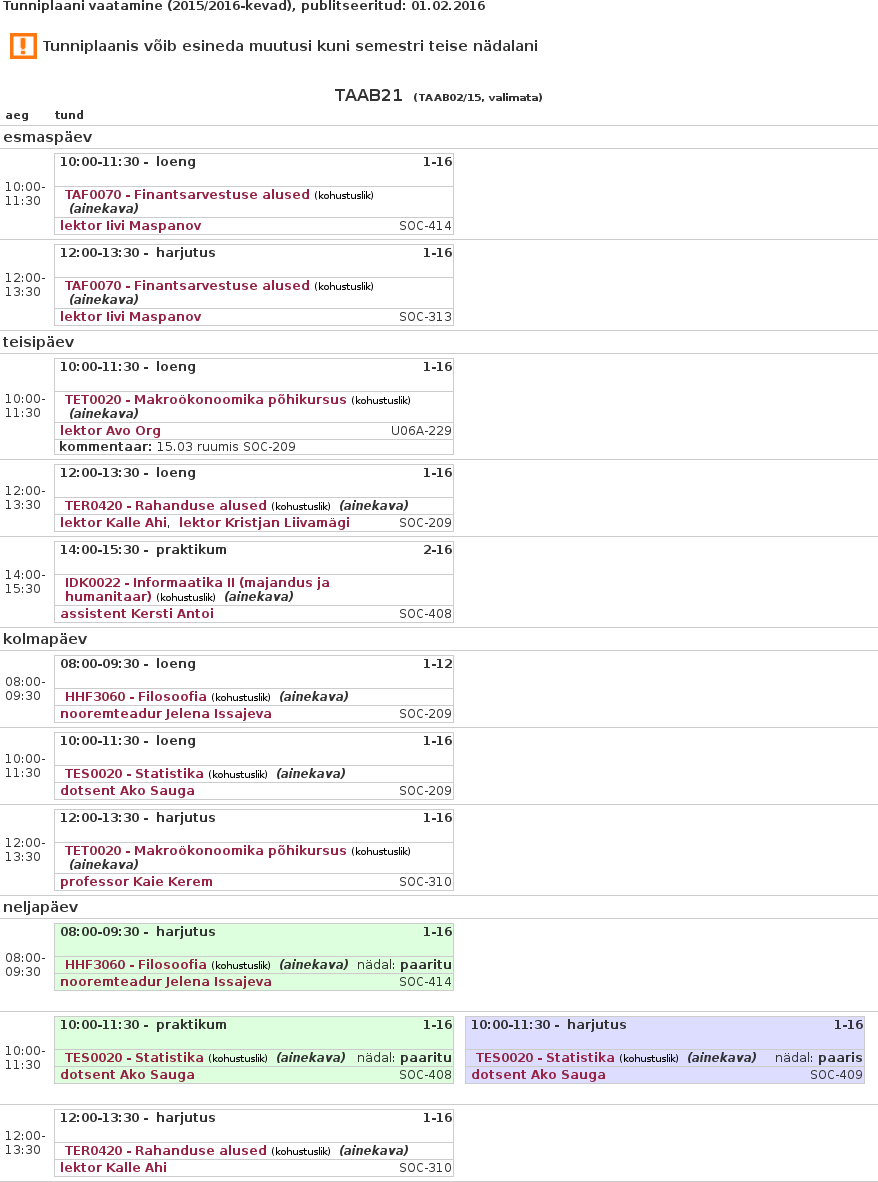Open TAF0070 course in the 10:00 Monday loeng

[187, 194]
